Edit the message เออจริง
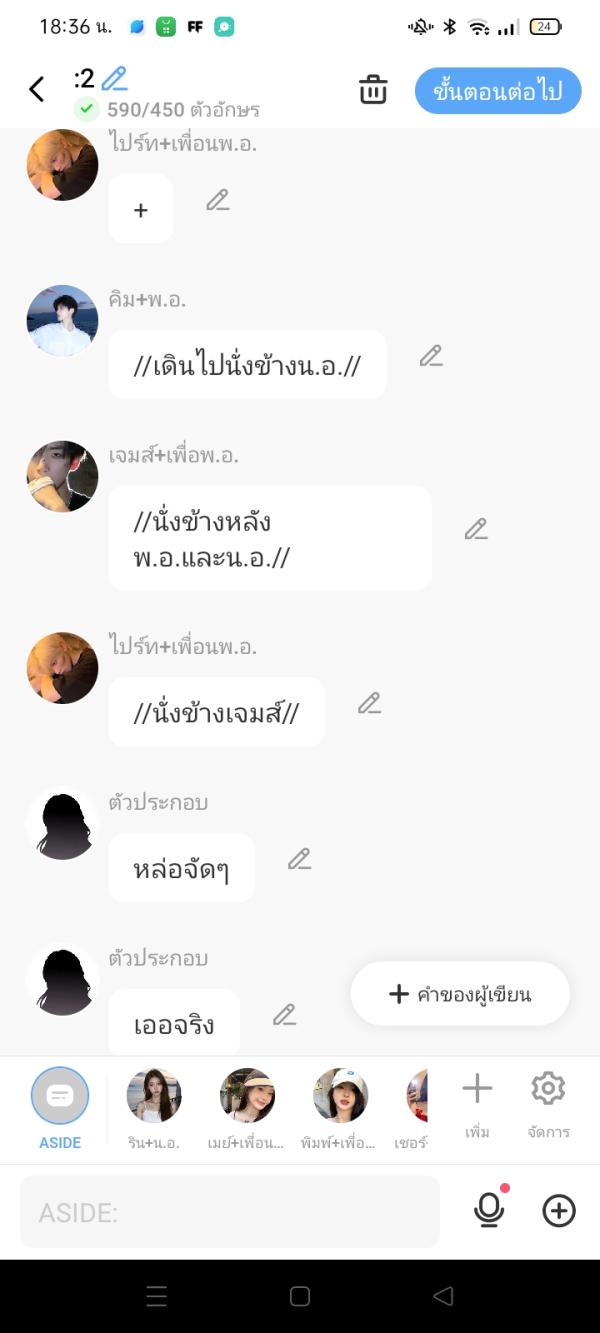This screenshot has height=1333, width=600. pos(285,1015)
